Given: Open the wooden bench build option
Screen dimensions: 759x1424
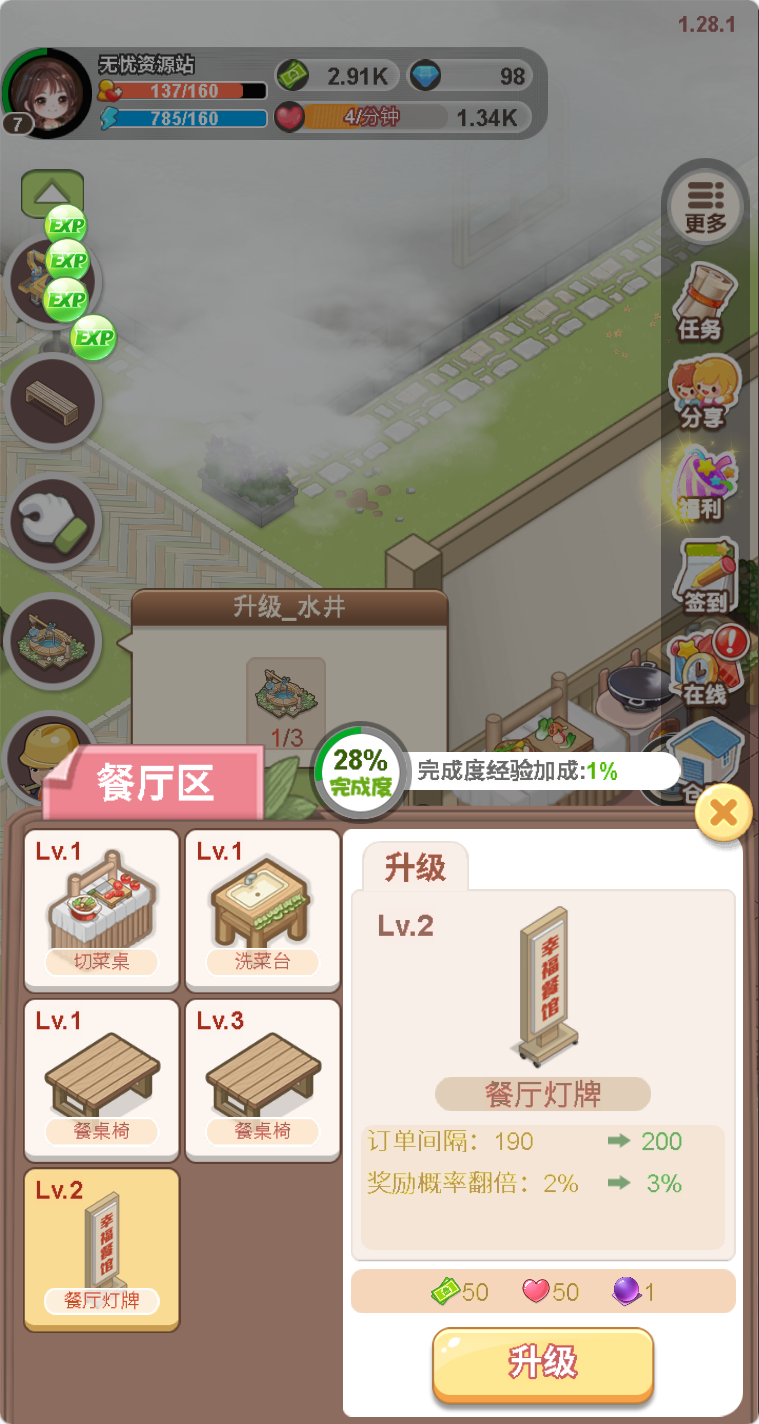Looking at the screenshot, I should 51,401.
